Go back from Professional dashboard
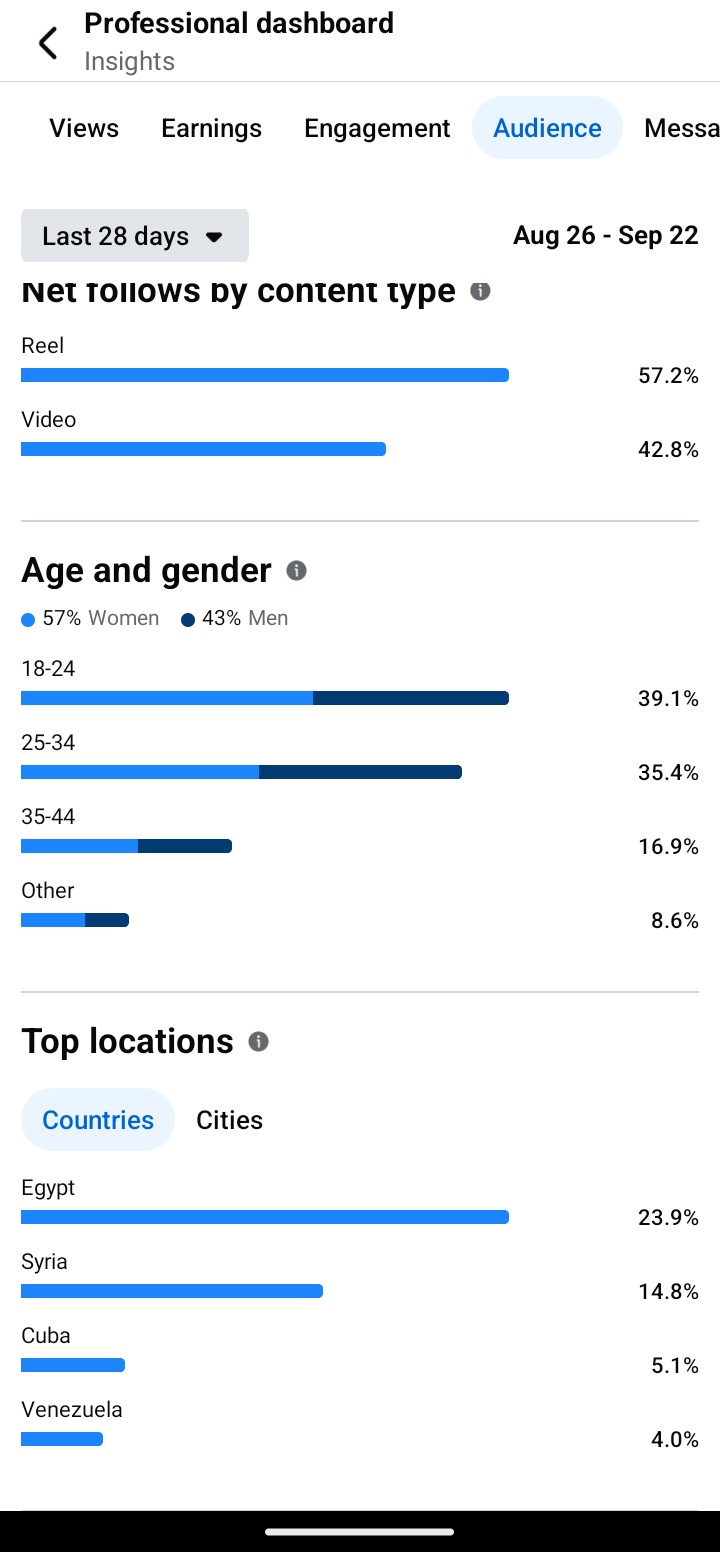 [x=47, y=43]
